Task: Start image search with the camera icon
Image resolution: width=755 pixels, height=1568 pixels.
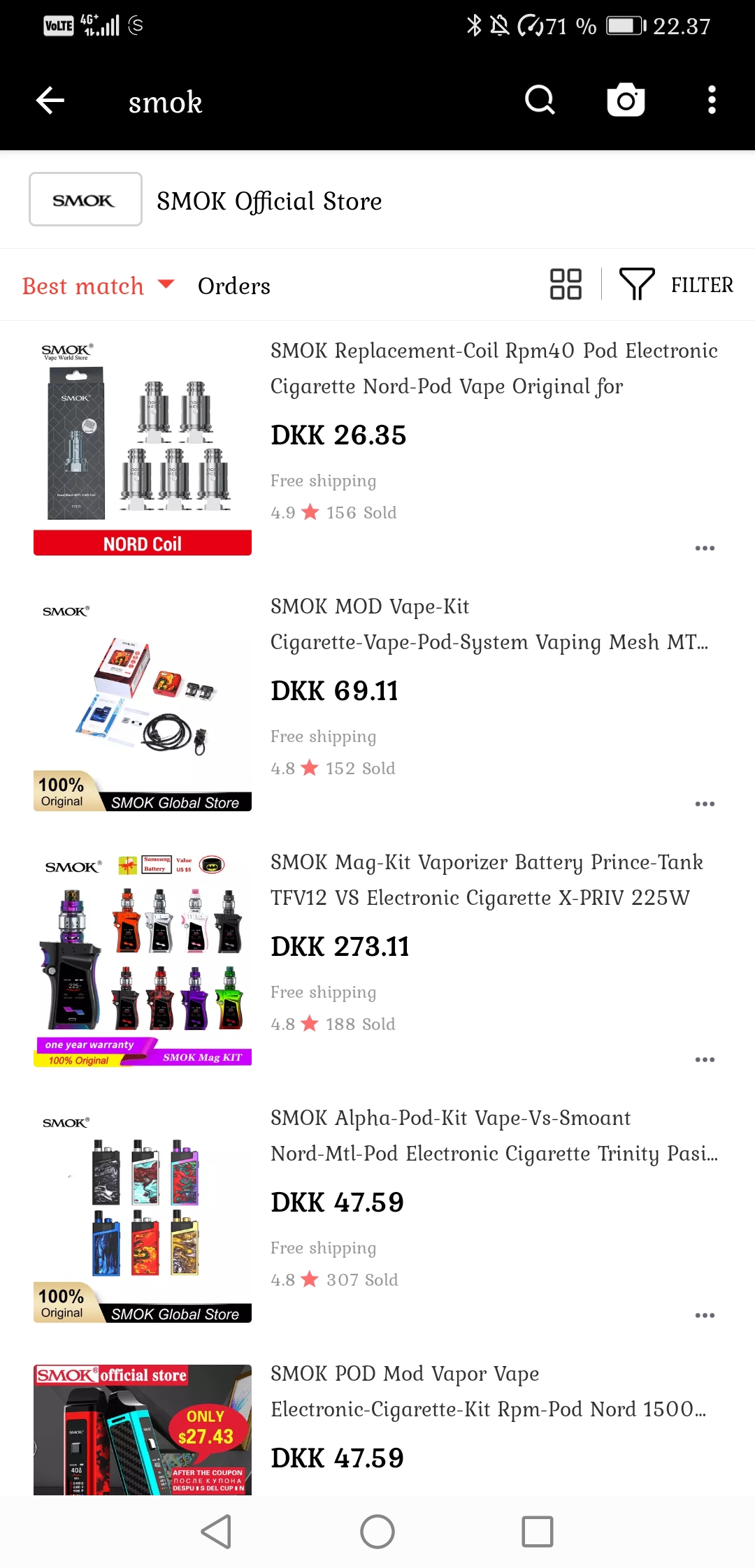Action: [x=626, y=101]
